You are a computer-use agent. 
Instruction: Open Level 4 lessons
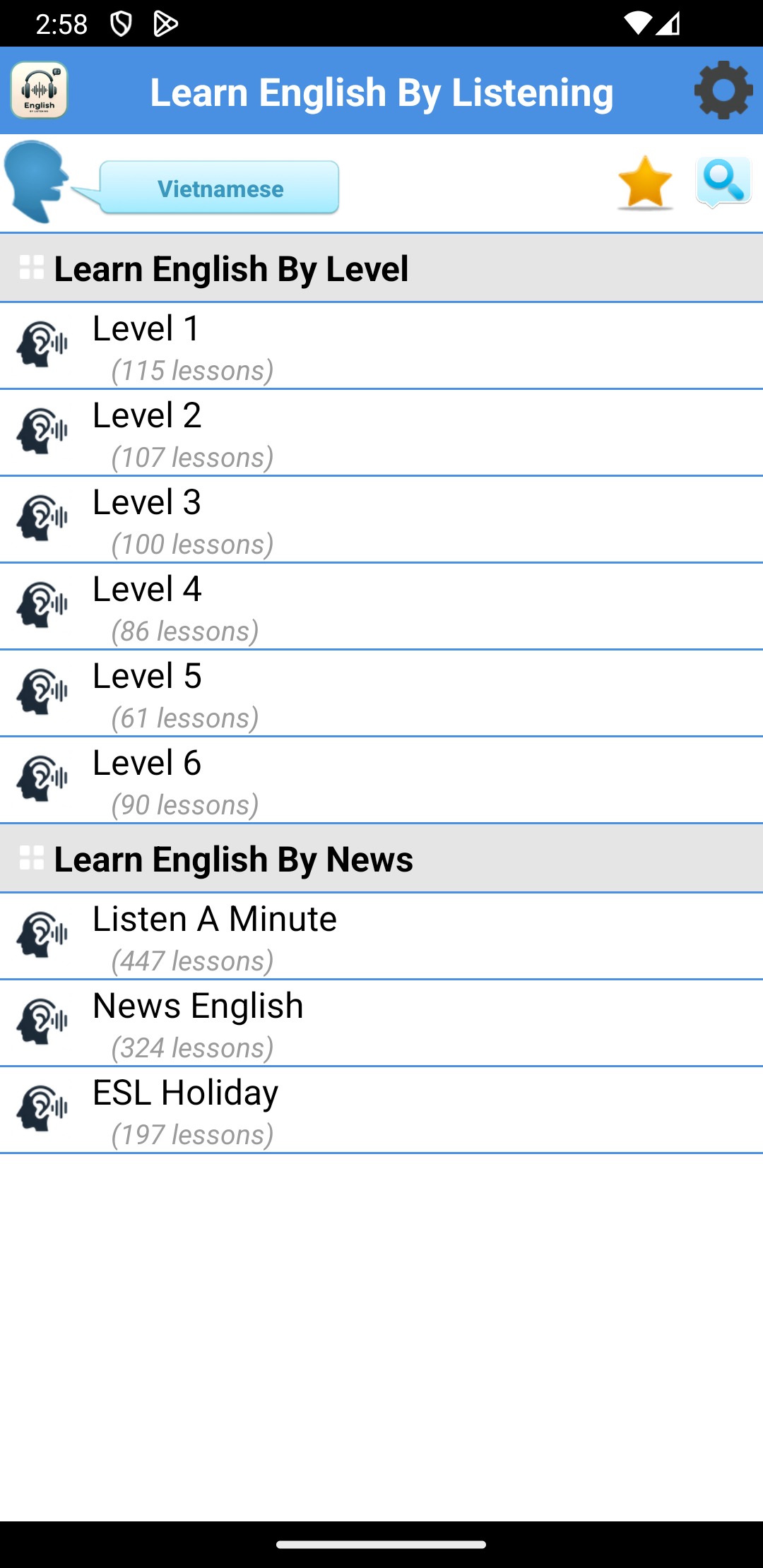tap(381, 607)
